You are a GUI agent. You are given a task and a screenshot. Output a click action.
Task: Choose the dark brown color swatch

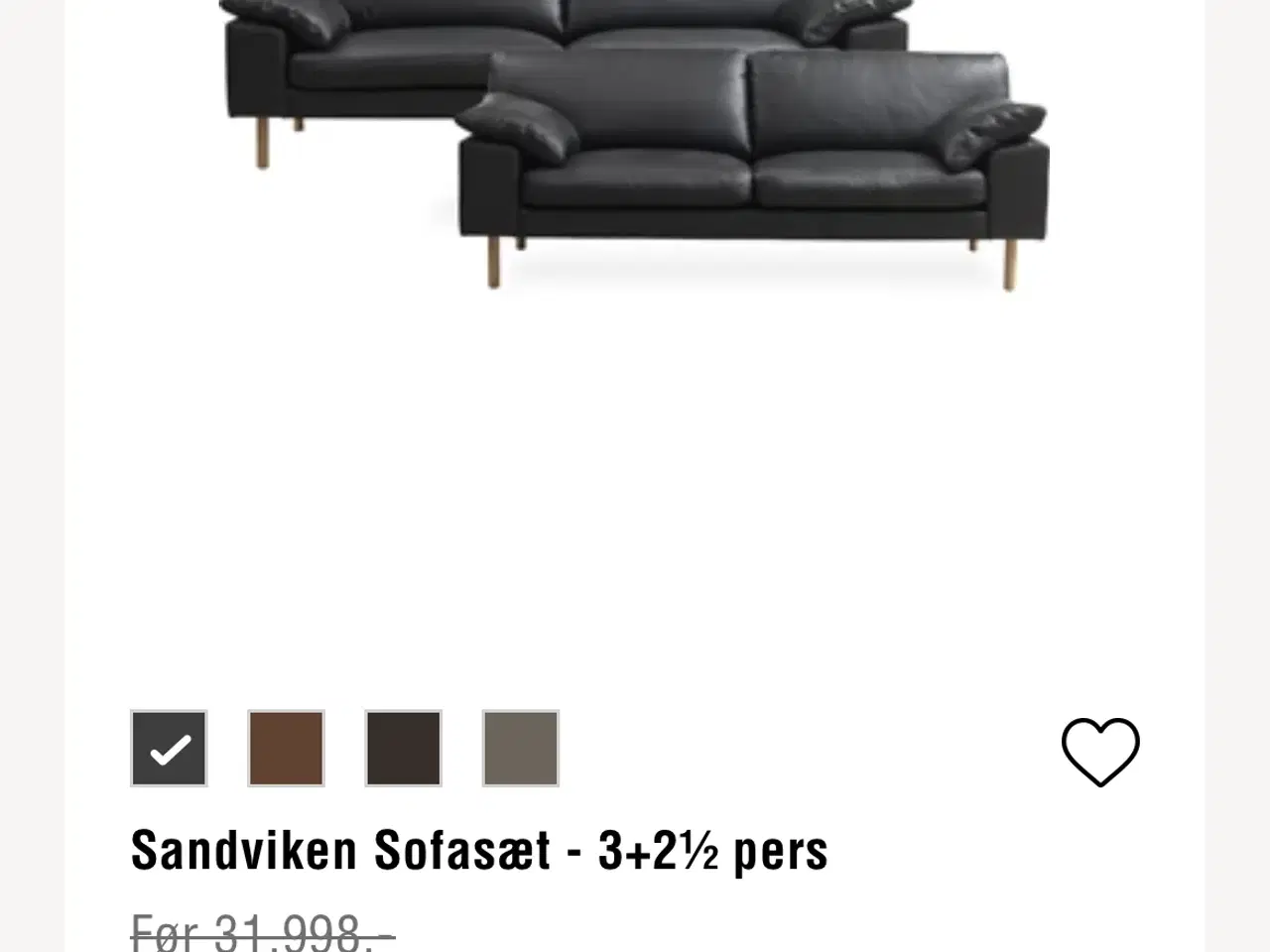pos(403,749)
